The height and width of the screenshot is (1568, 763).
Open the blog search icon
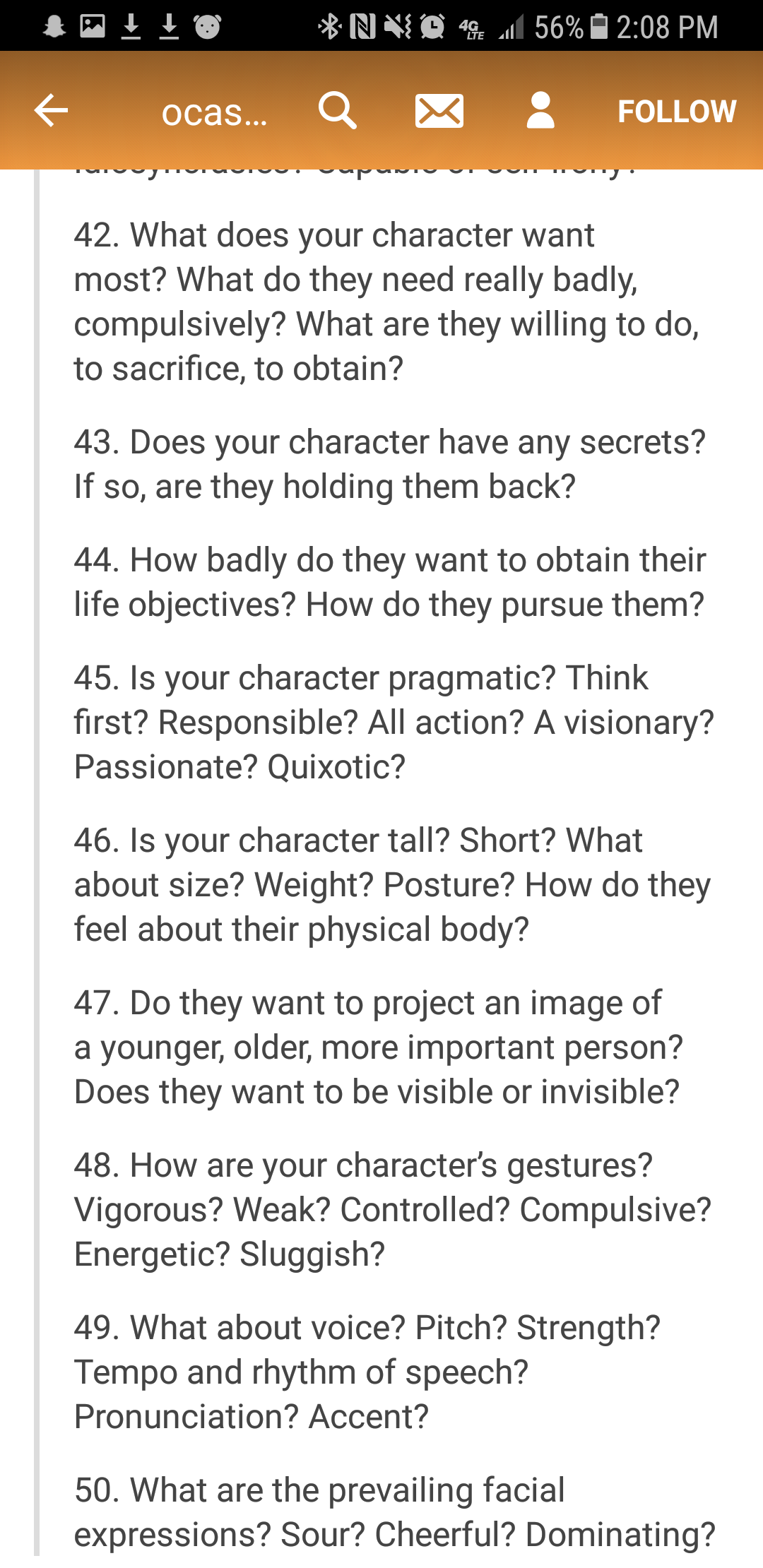click(x=337, y=111)
